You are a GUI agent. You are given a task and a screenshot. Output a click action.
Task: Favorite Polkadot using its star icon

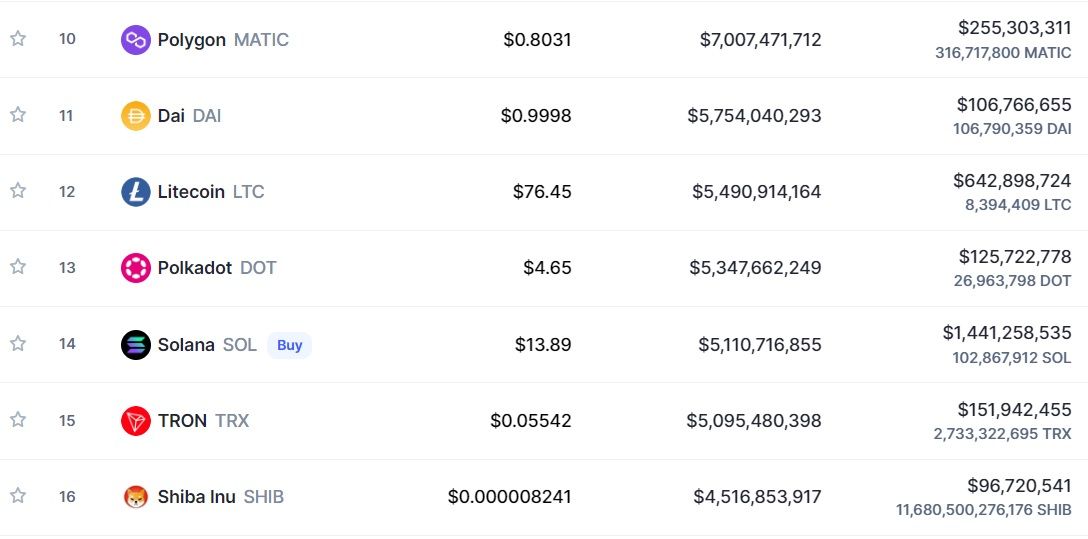18,267
